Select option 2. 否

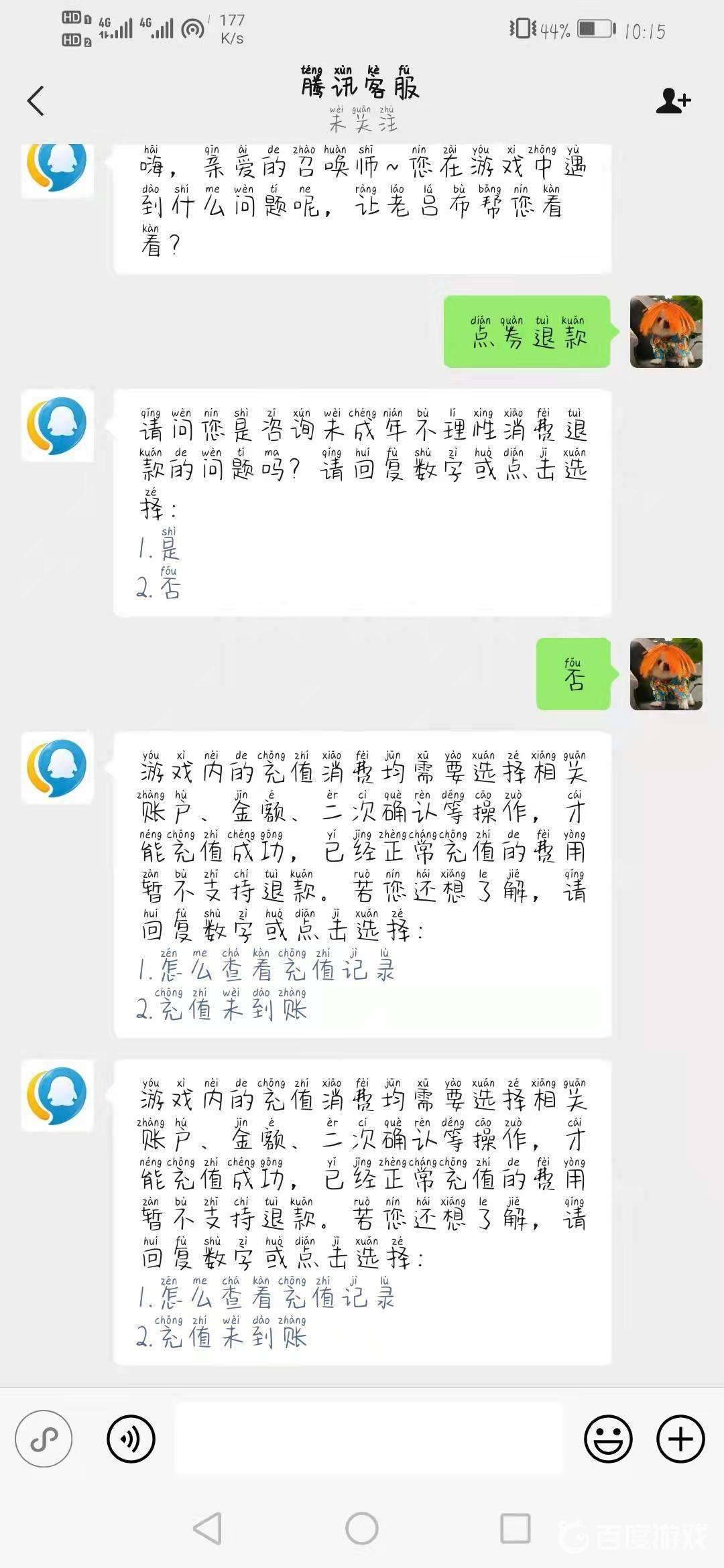click(161, 588)
